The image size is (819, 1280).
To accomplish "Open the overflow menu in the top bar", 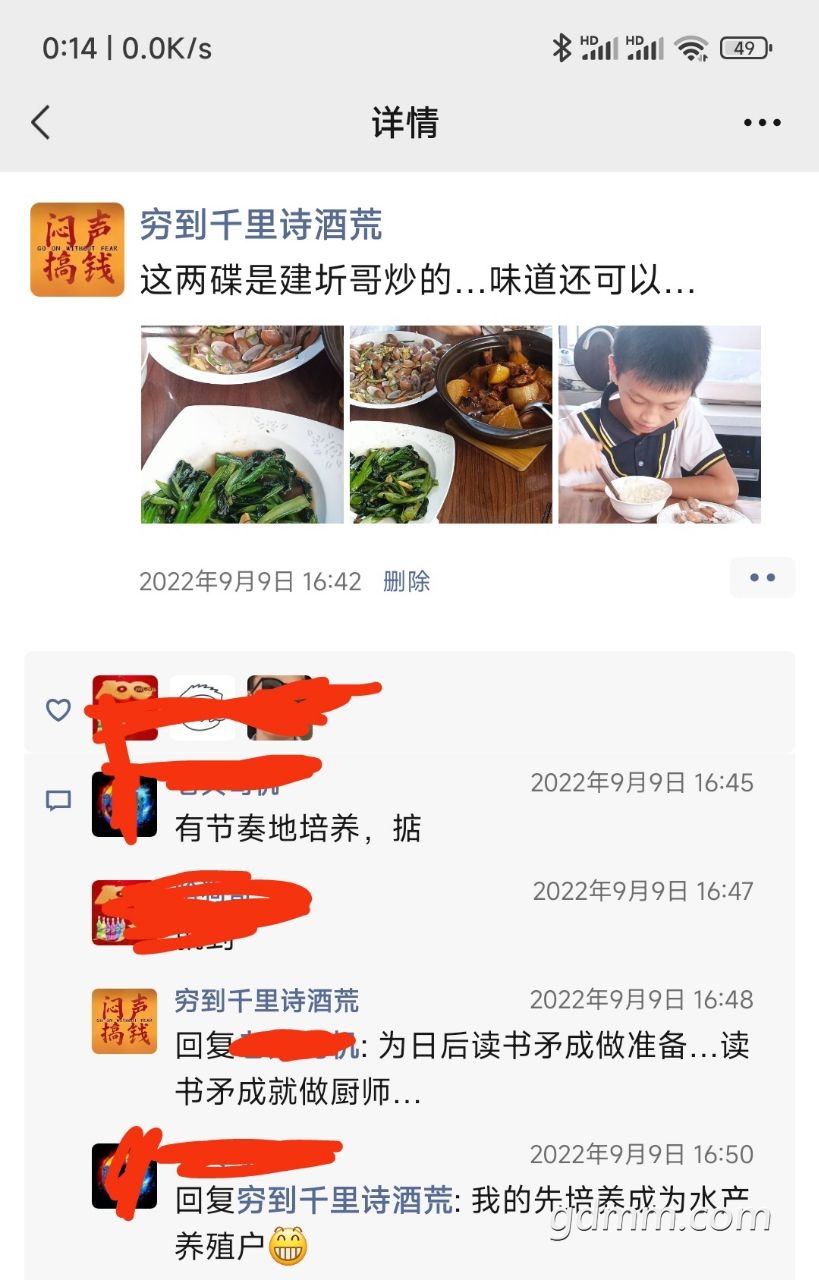I will pyautogui.click(x=762, y=123).
